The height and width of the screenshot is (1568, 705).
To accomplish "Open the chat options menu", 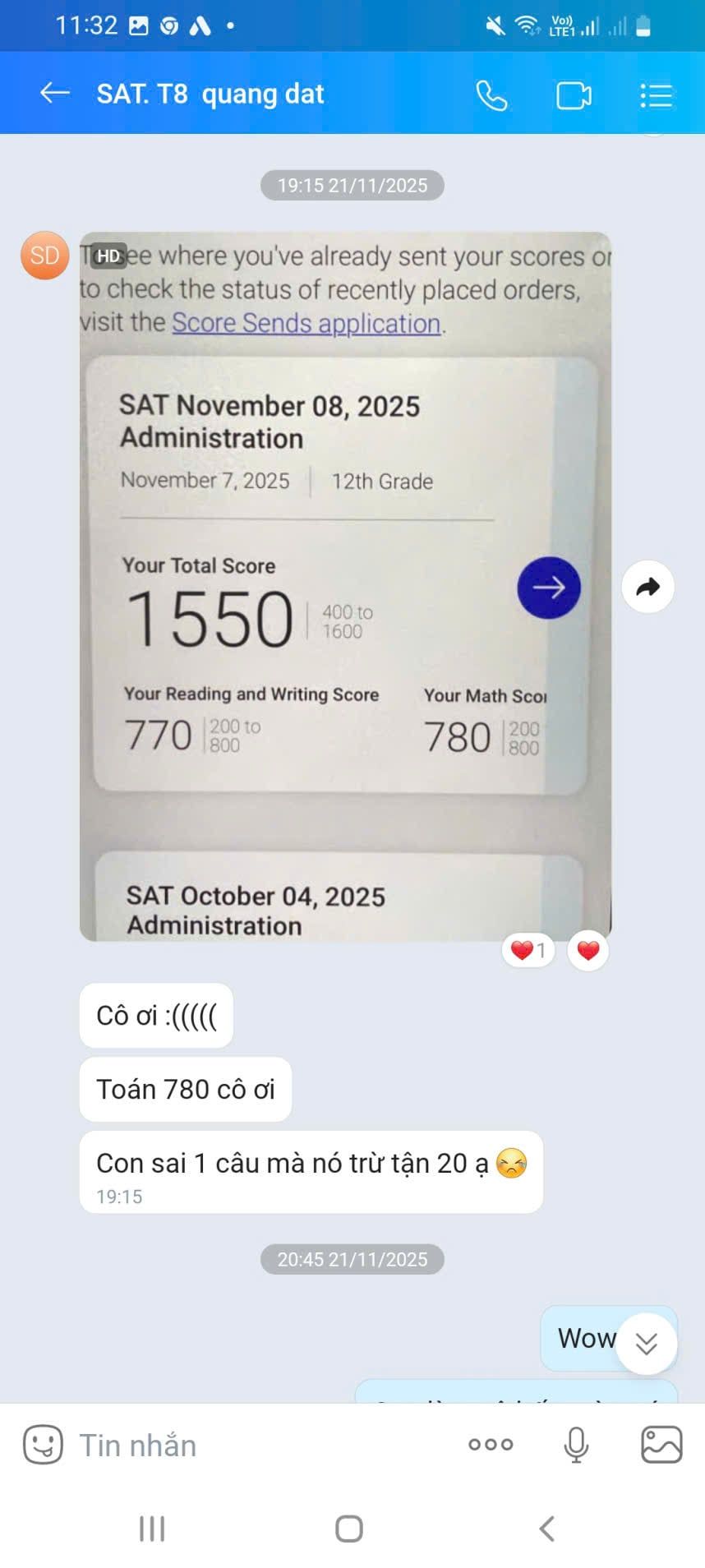I will click(656, 95).
